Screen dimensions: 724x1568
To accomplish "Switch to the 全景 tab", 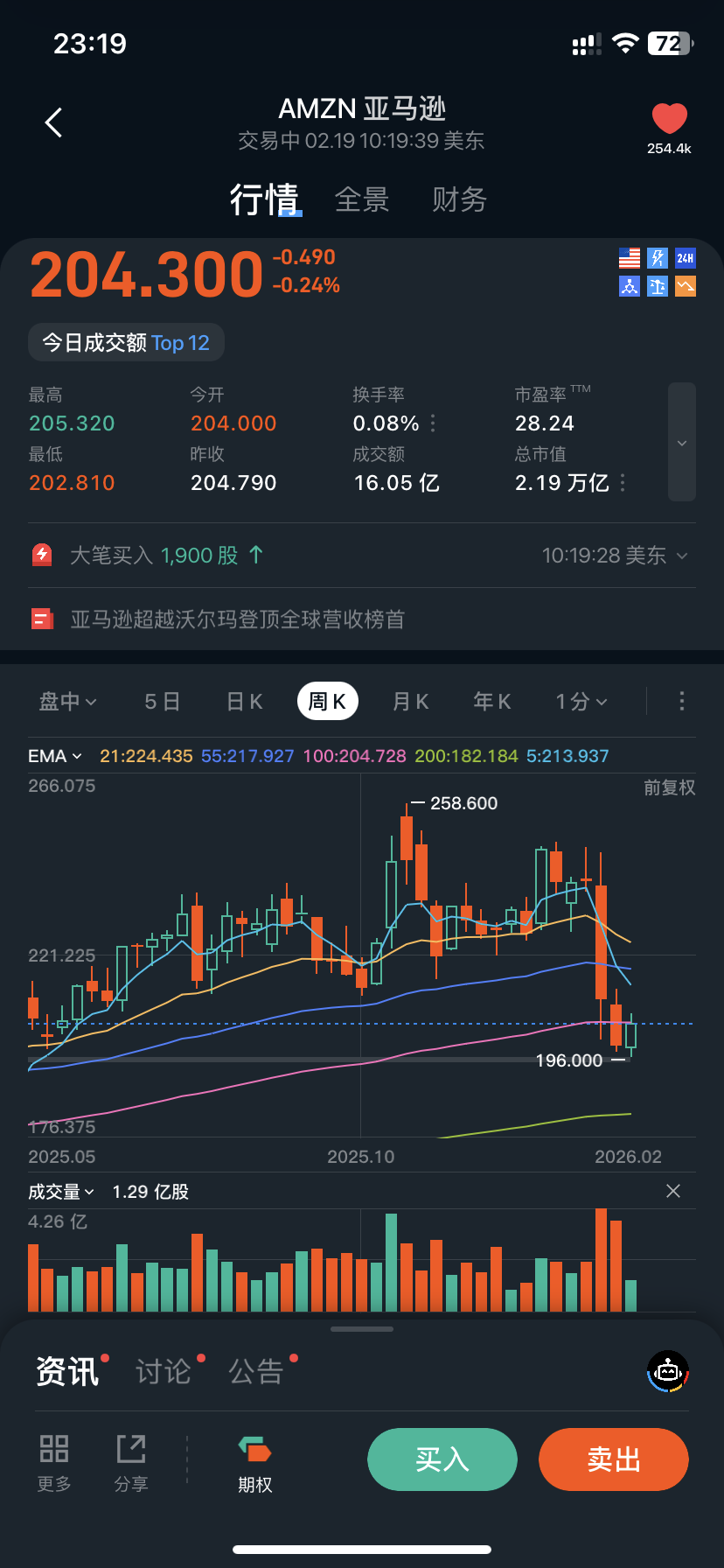I will pos(362,199).
